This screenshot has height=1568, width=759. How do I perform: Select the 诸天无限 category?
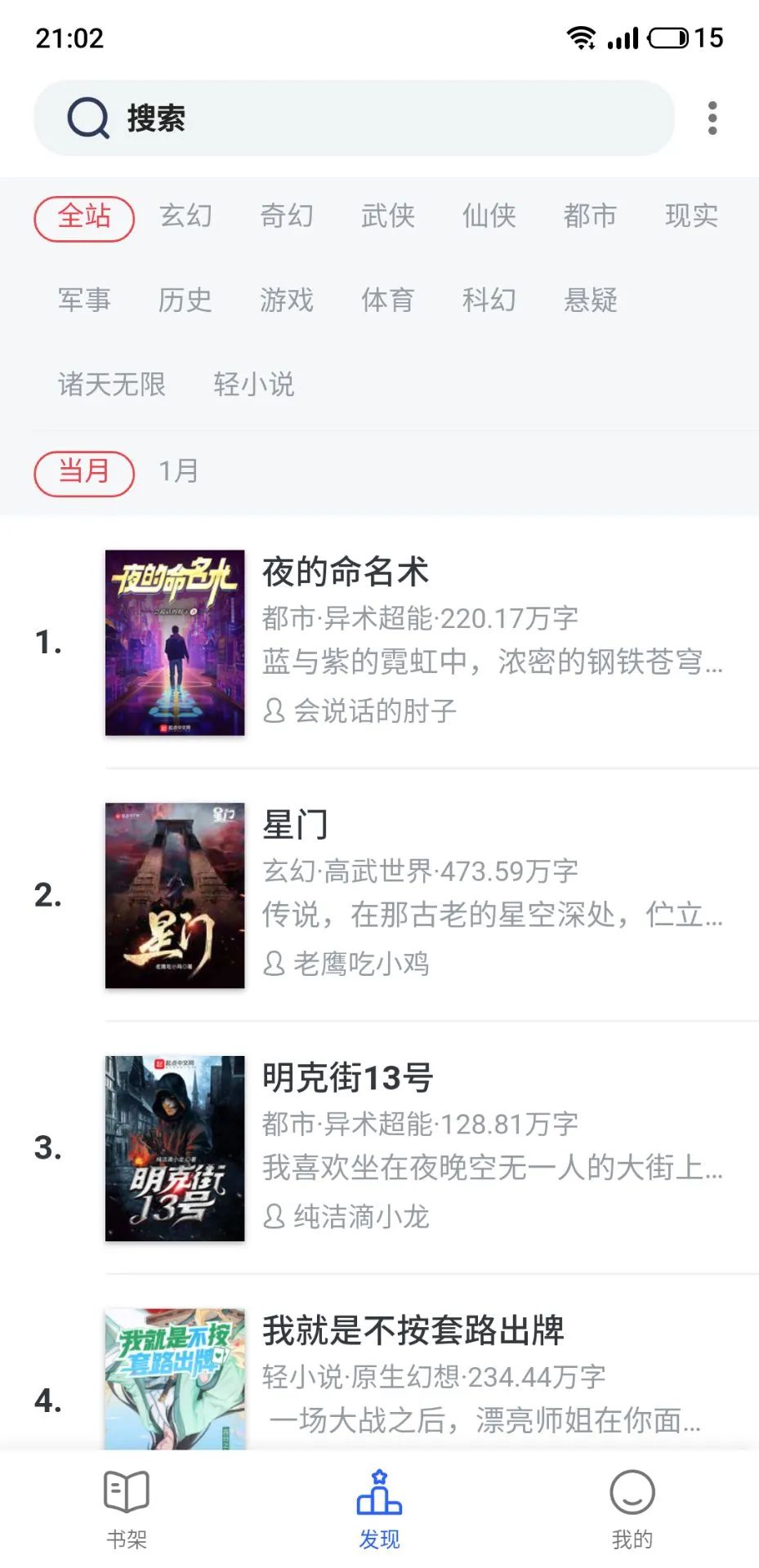click(x=112, y=385)
